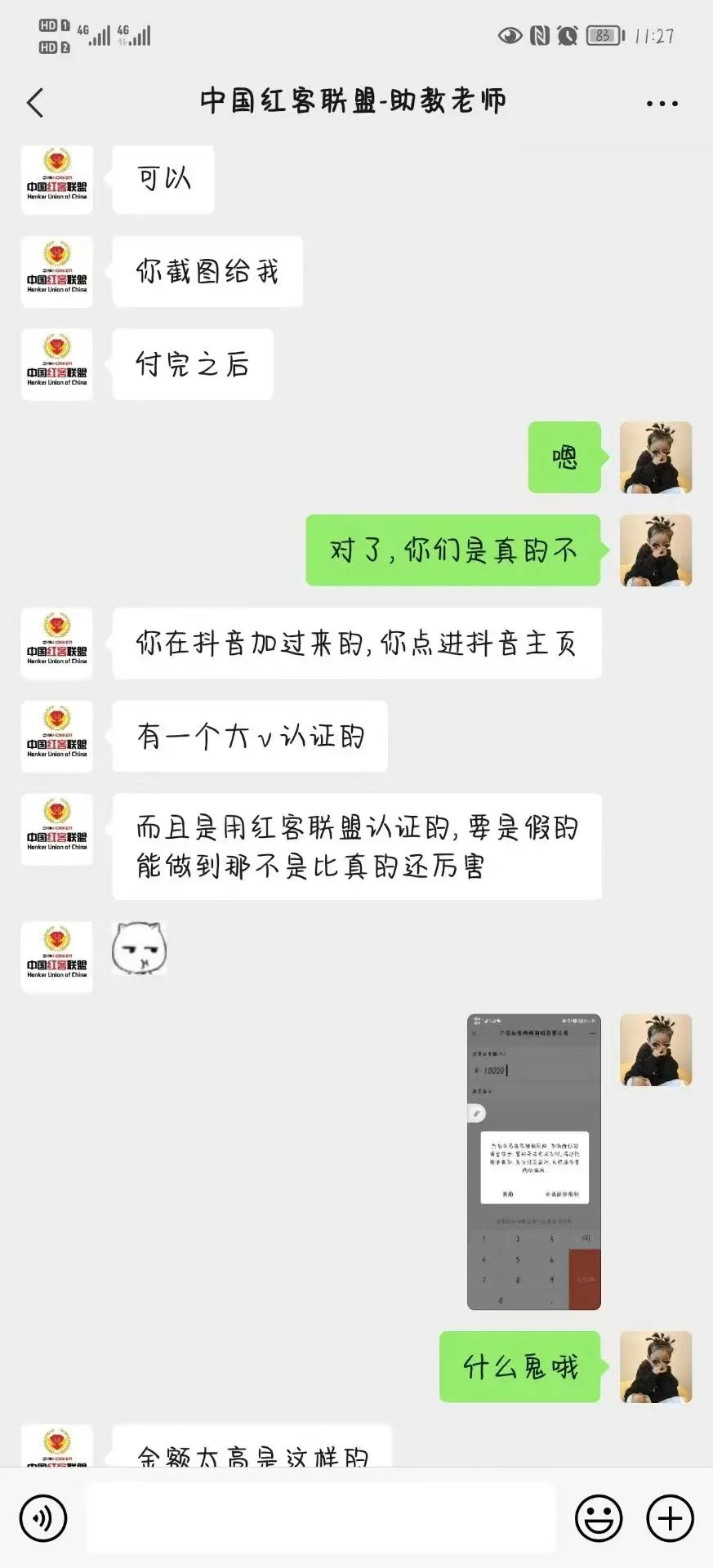Viewport: 713px width, 1568px height.
Task: View the sent payment screenshot image
Action: pyautogui.click(x=533, y=1161)
